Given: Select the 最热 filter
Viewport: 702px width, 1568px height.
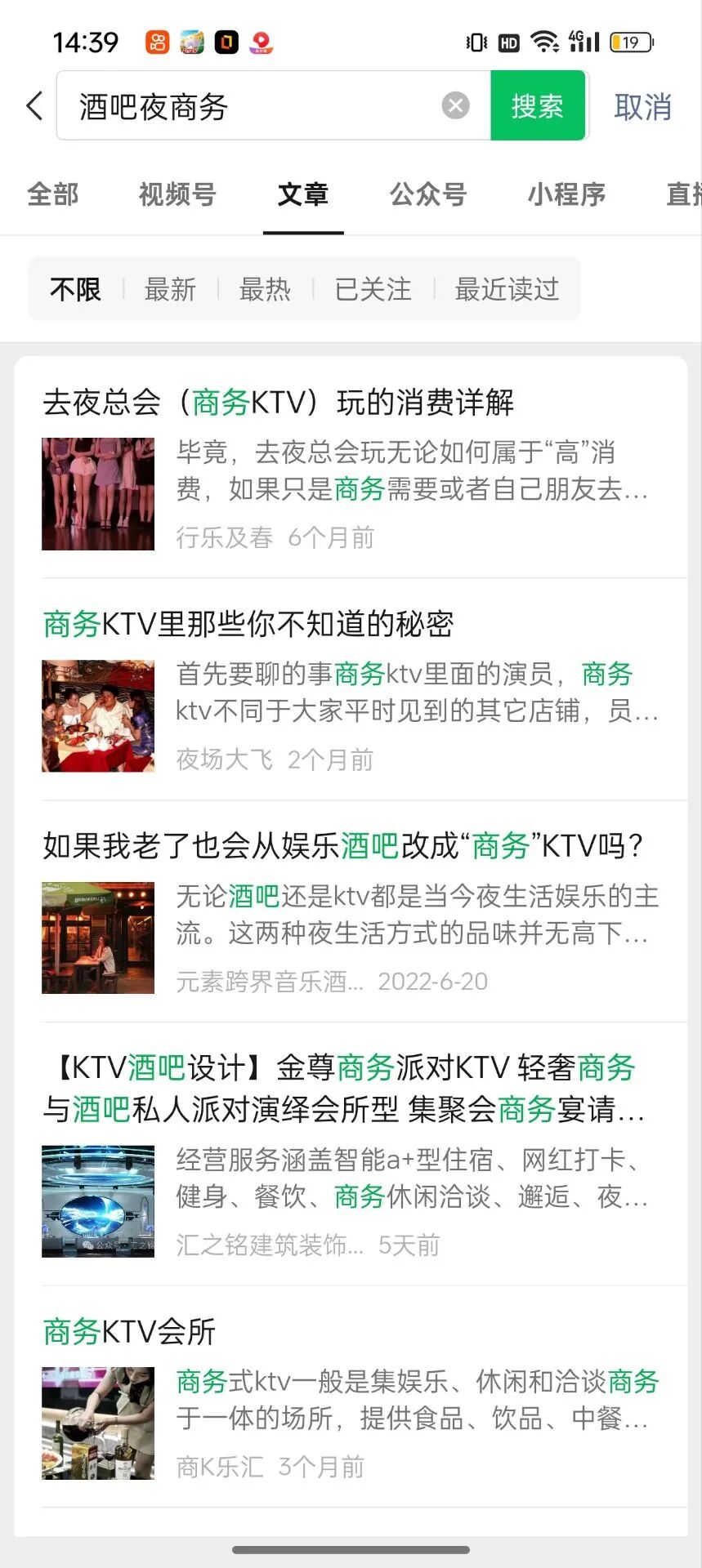Looking at the screenshot, I should pyautogui.click(x=265, y=289).
